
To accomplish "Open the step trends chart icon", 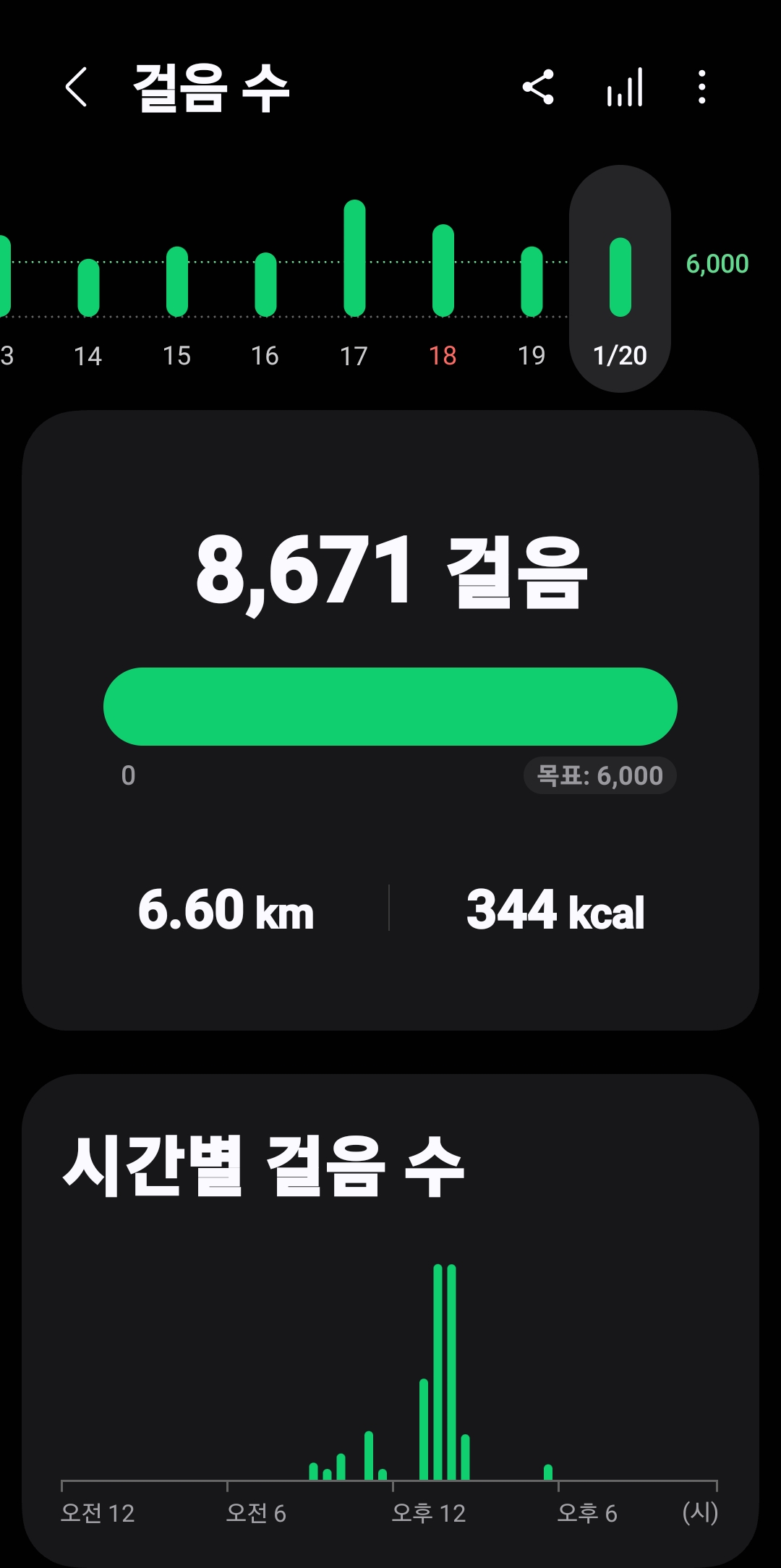I will [625, 88].
